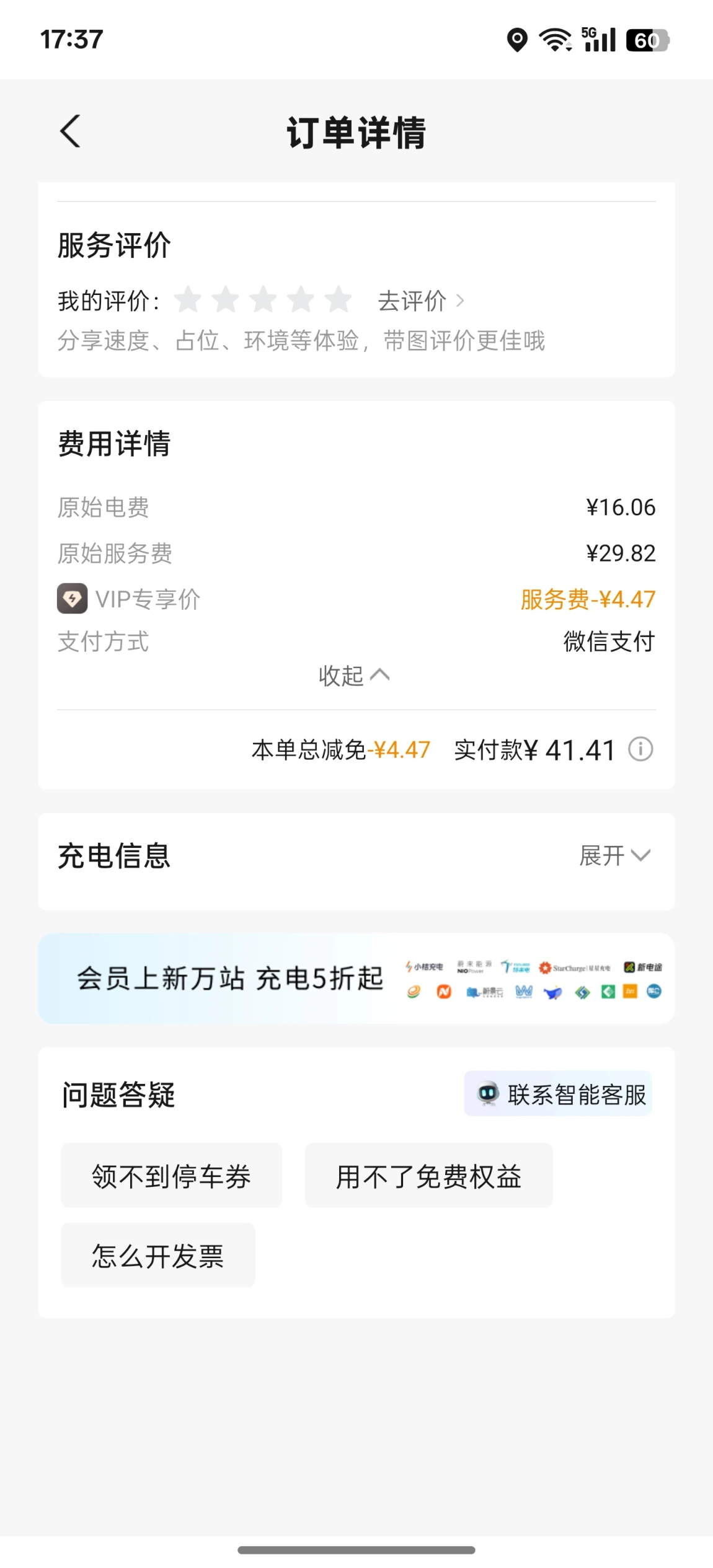Expand the 充电信息 section
Image resolution: width=713 pixels, height=1568 pixels.
[614, 856]
